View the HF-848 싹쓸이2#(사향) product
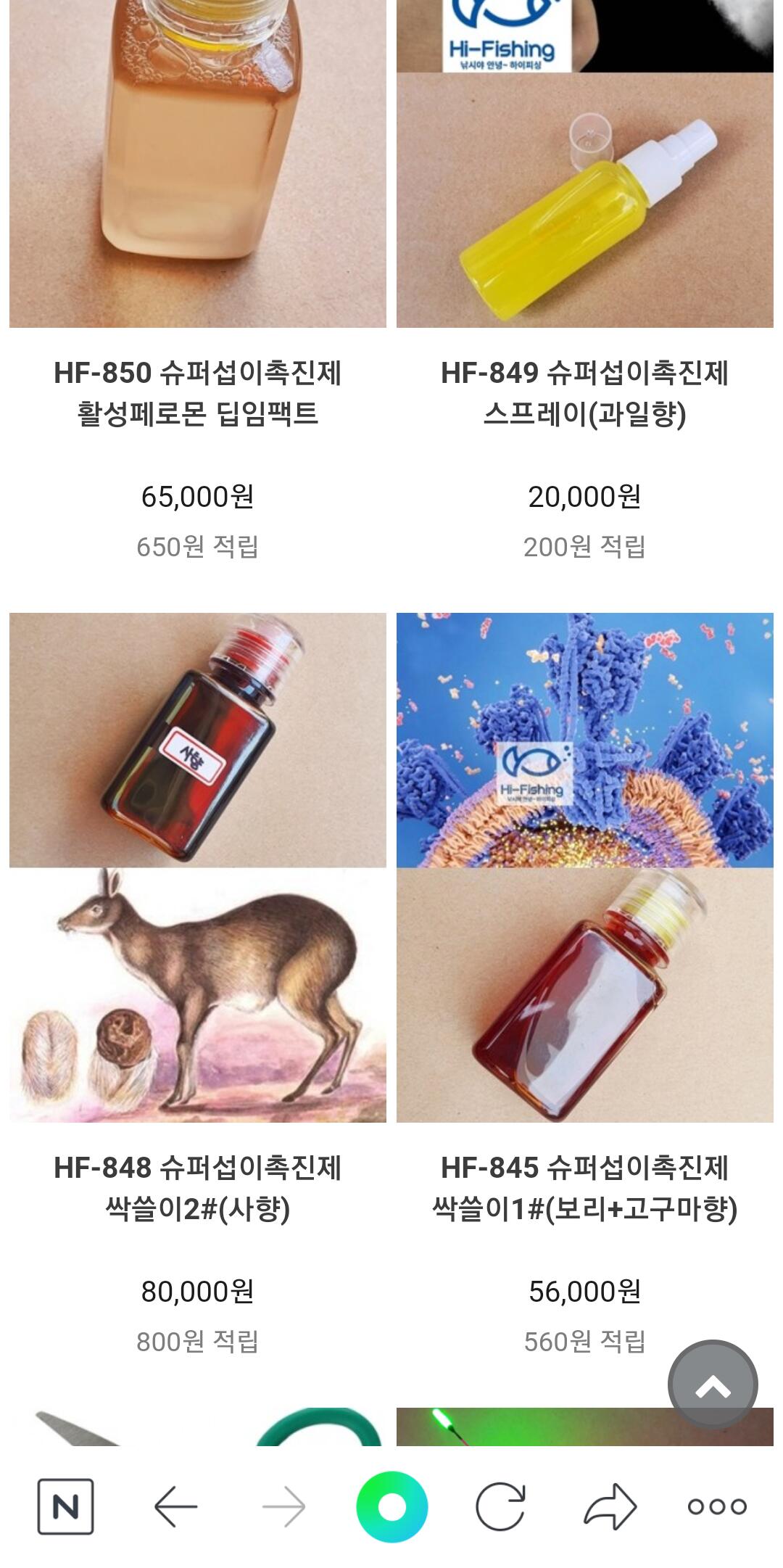Viewport: 783px width, 1568px height. (x=197, y=1188)
